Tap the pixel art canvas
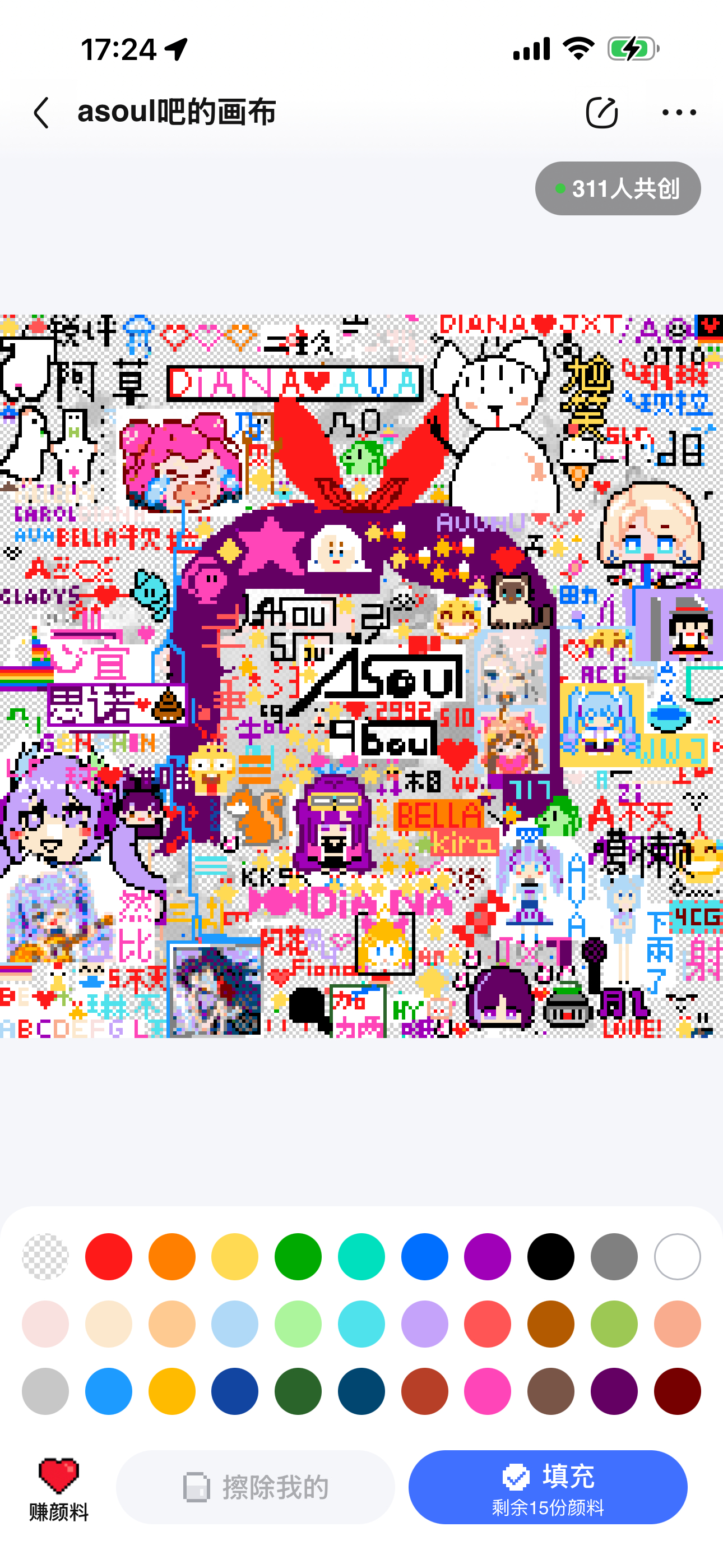 click(x=361, y=676)
